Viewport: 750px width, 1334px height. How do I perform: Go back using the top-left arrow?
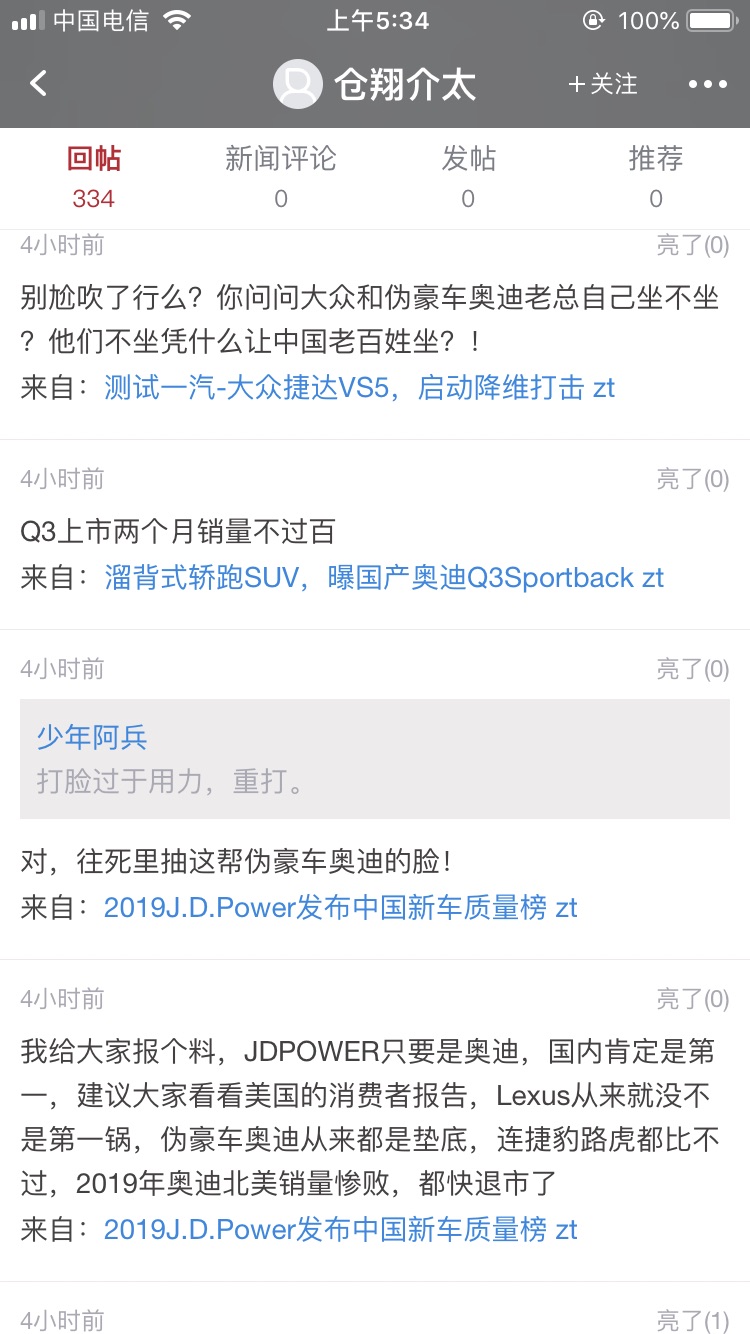point(38,83)
